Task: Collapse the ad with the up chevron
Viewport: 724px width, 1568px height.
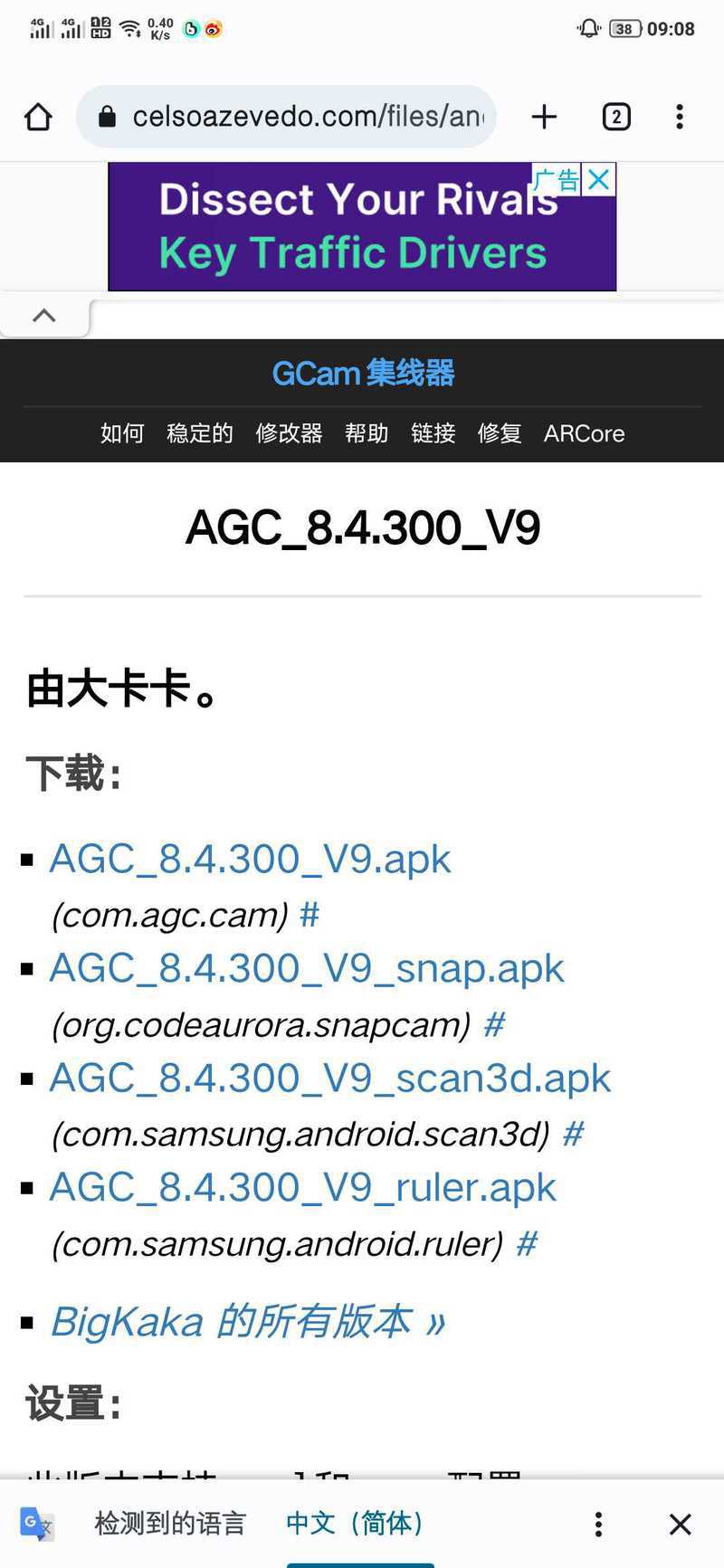Action: pos(44,316)
